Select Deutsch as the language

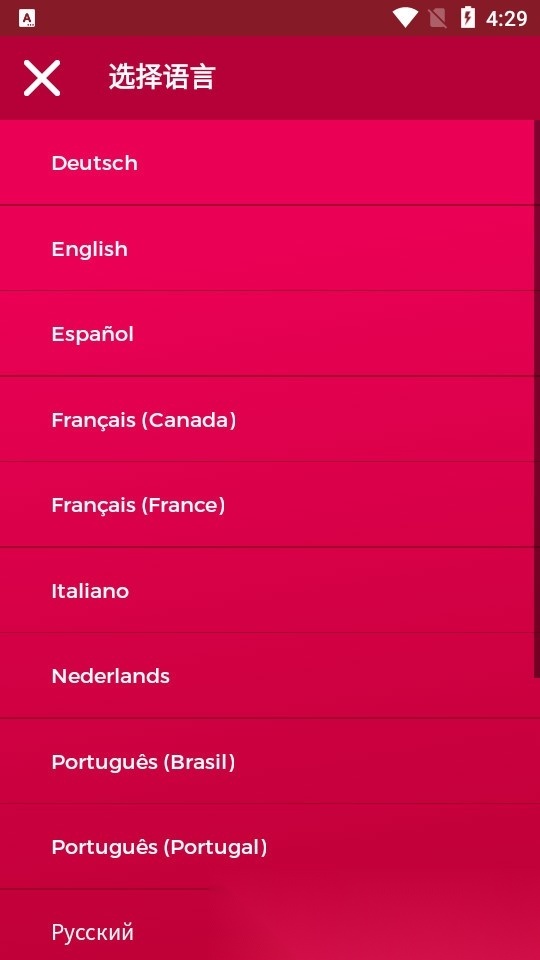(268, 163)
